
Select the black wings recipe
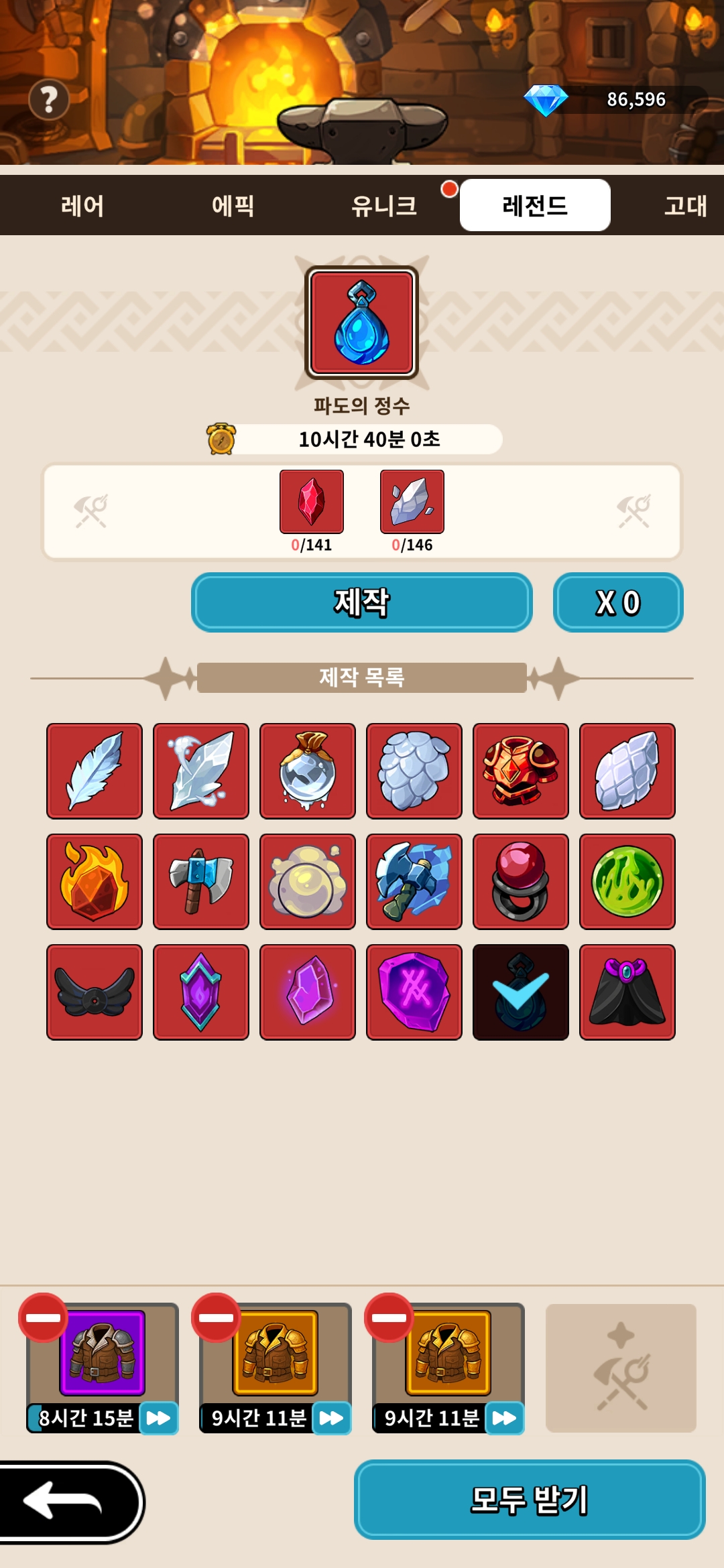pyautogui.click(x=95, y=992)
